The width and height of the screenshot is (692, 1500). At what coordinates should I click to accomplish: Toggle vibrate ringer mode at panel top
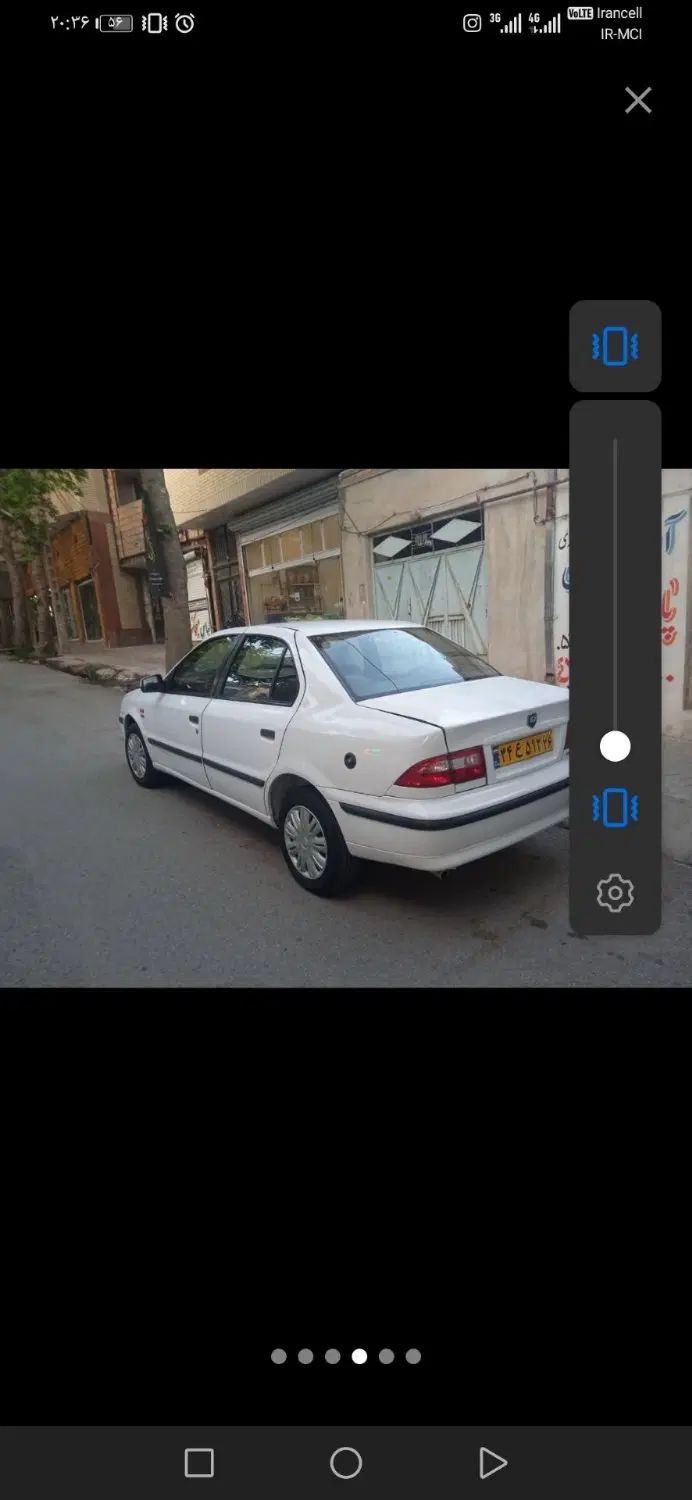615,346
